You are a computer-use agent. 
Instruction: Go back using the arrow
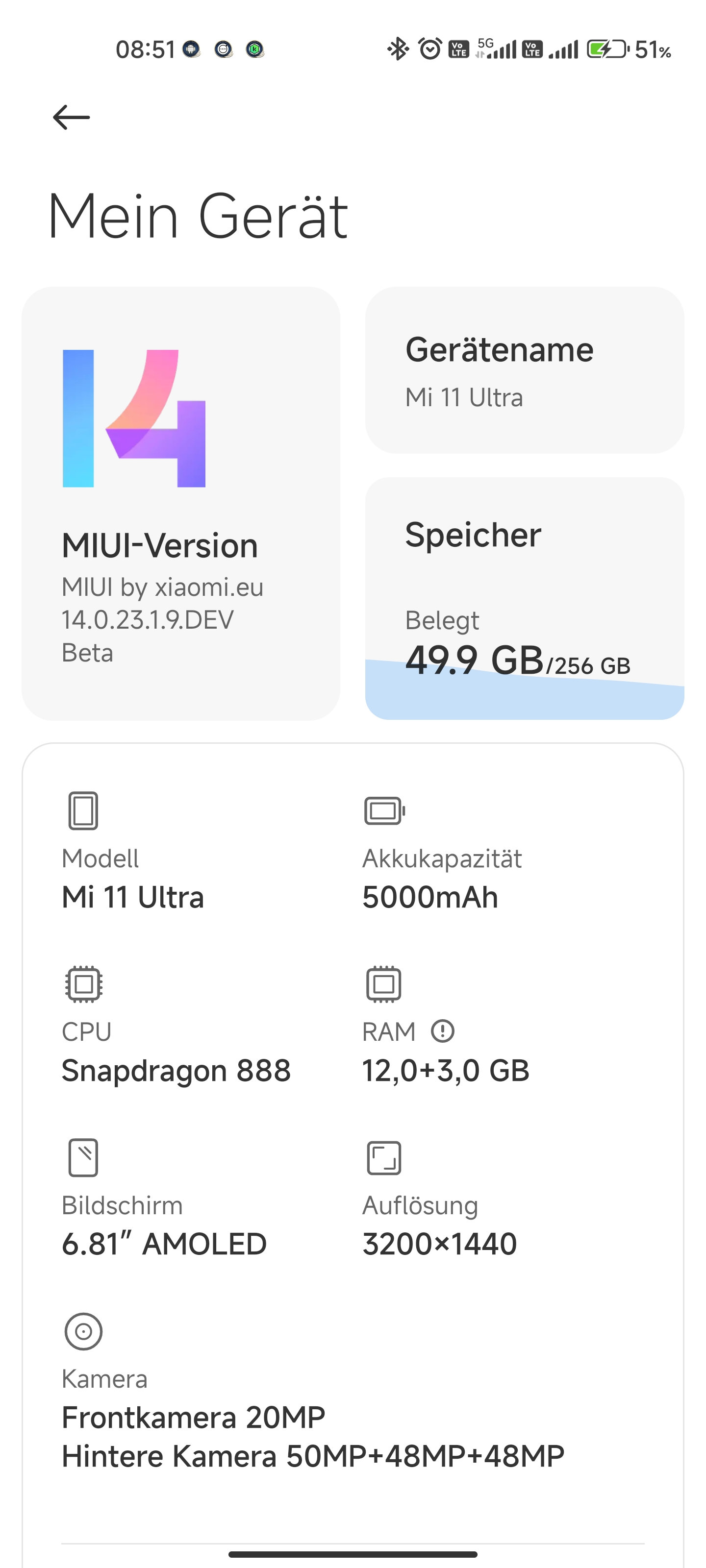click(71, 118)
